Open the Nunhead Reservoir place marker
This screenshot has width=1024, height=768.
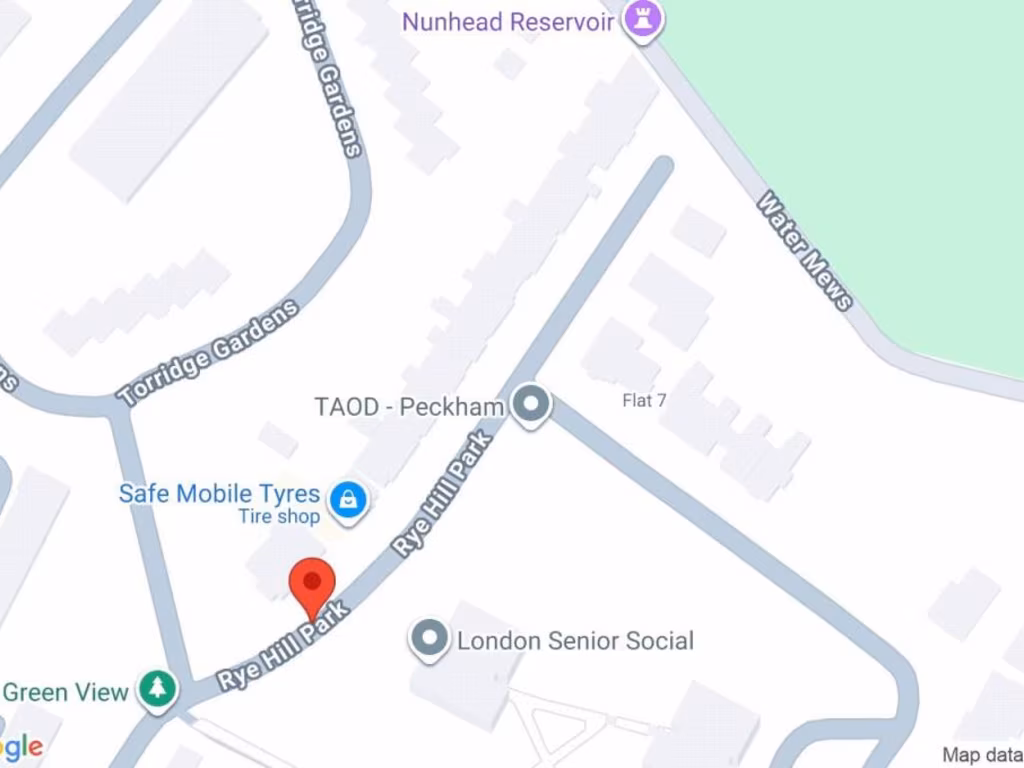click(x=643, y=19)
